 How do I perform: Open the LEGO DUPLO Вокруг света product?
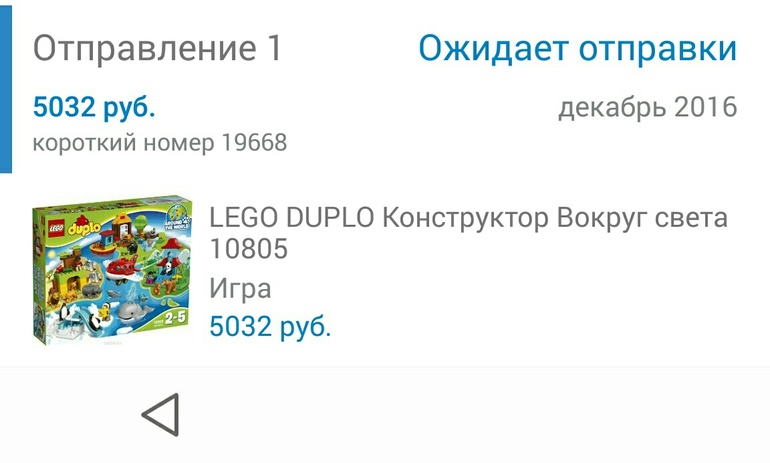(468, 233)
